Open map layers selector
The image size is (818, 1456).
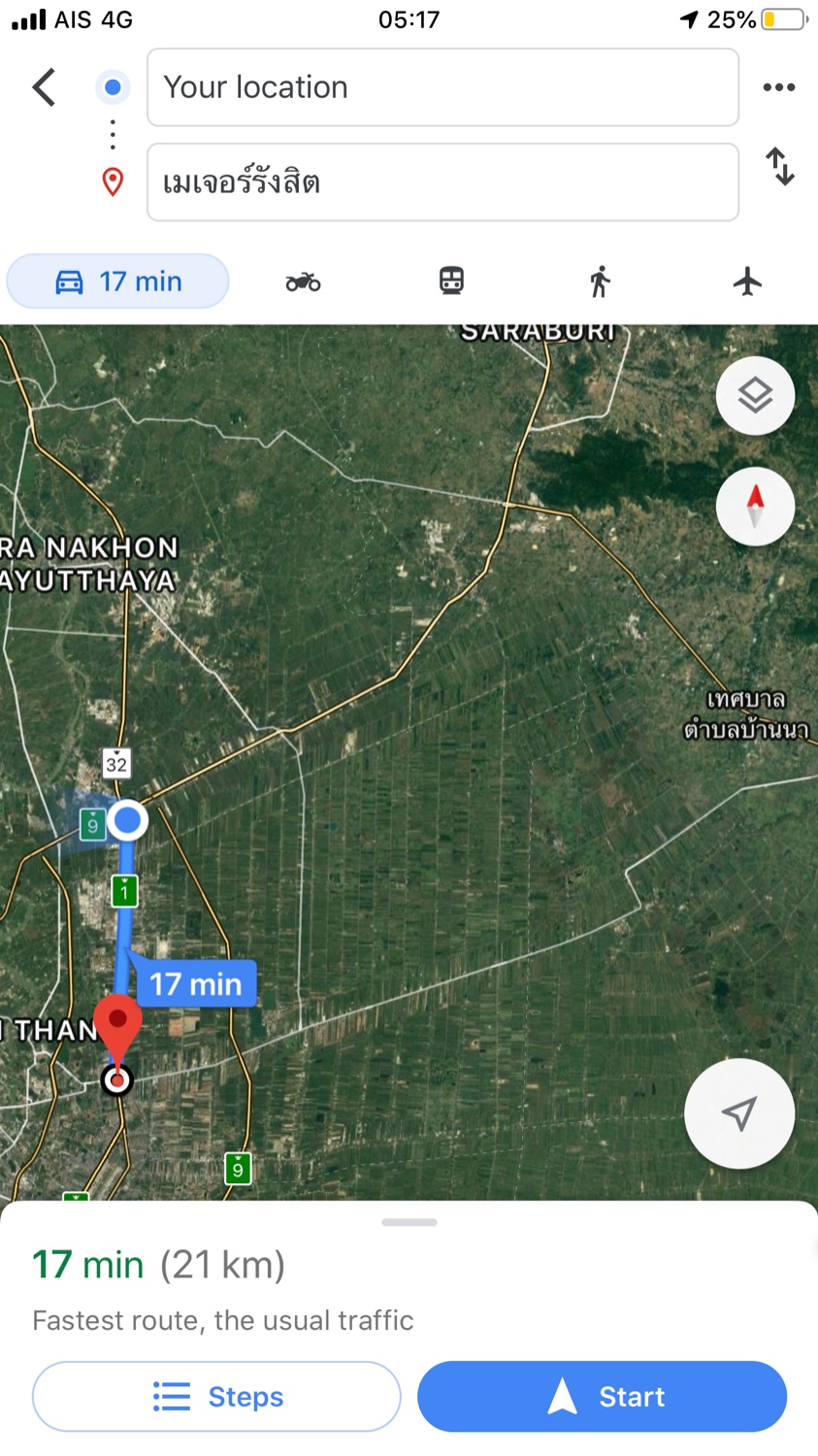[755, 396]
